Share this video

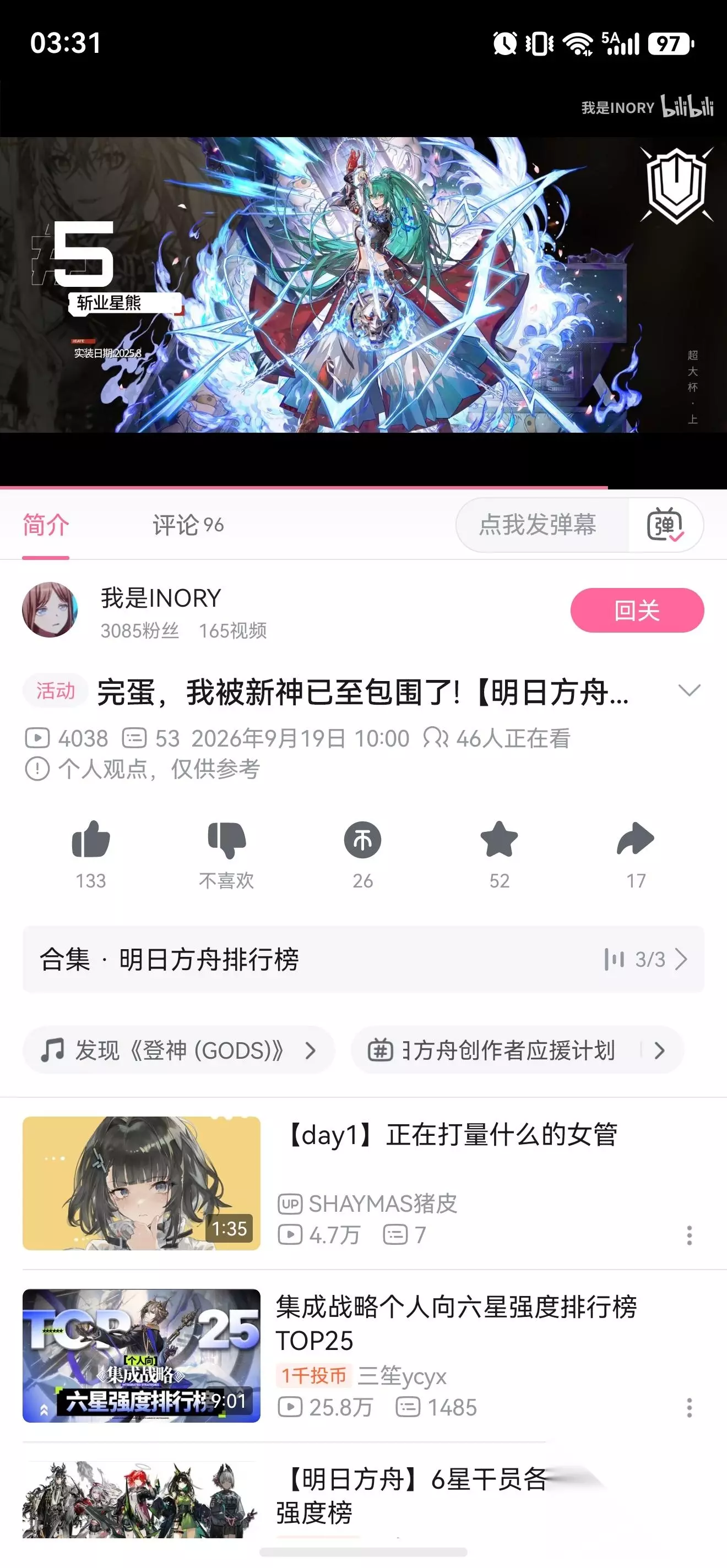[x=636, y=840]
